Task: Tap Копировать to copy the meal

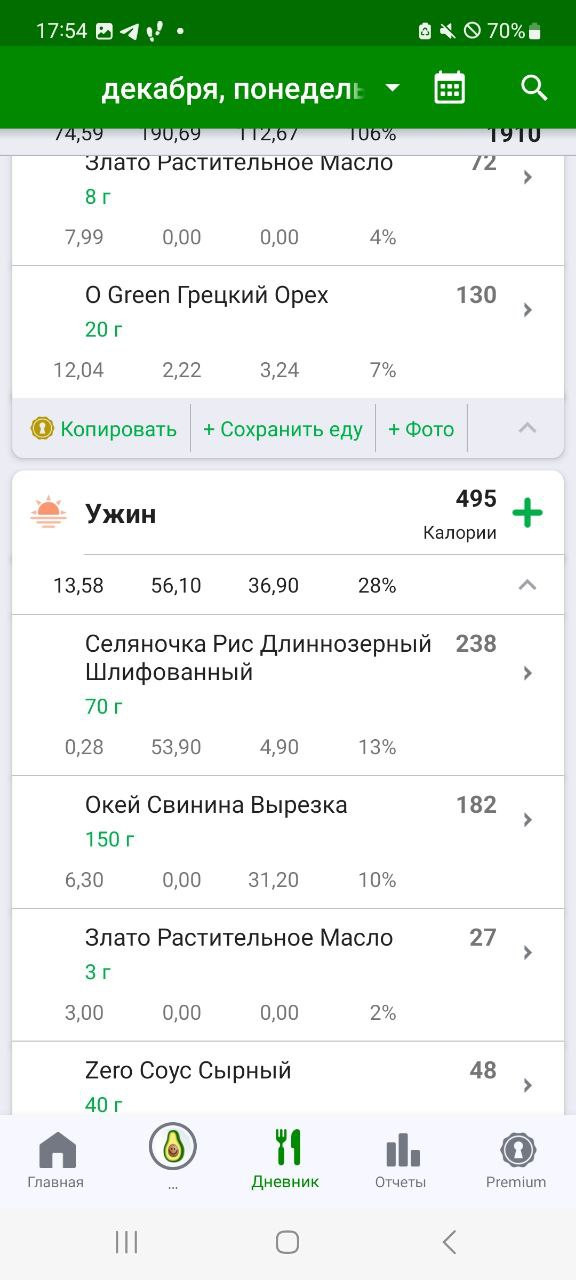Action: coord(104,429)
